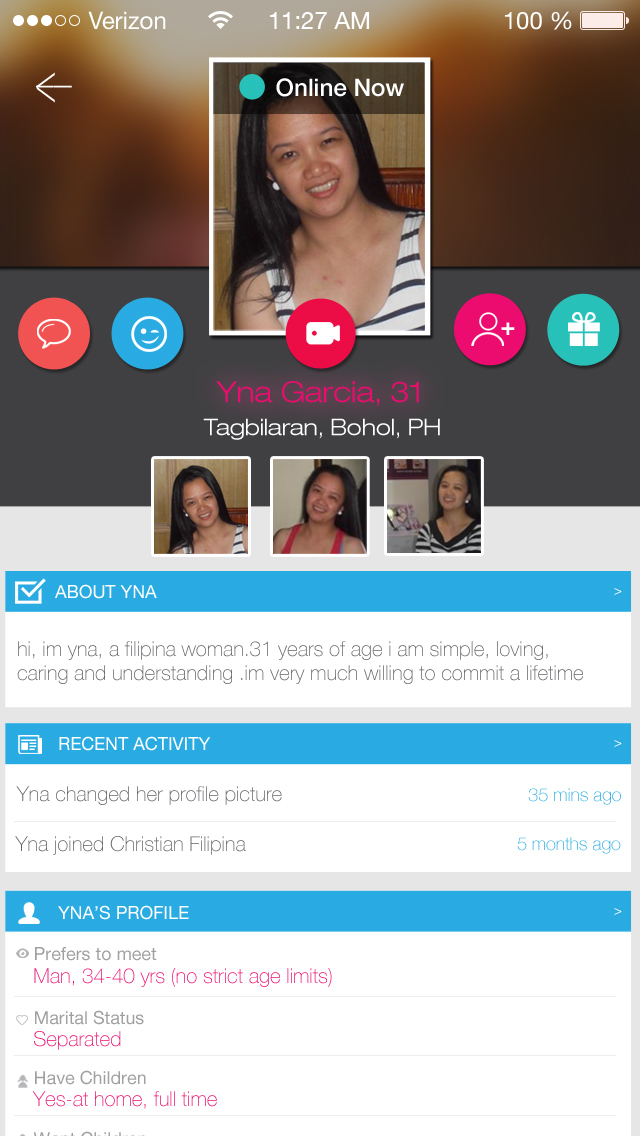The image size is (640, 1136).
Task: Add Yna as a friend
Action: point(490,330)
